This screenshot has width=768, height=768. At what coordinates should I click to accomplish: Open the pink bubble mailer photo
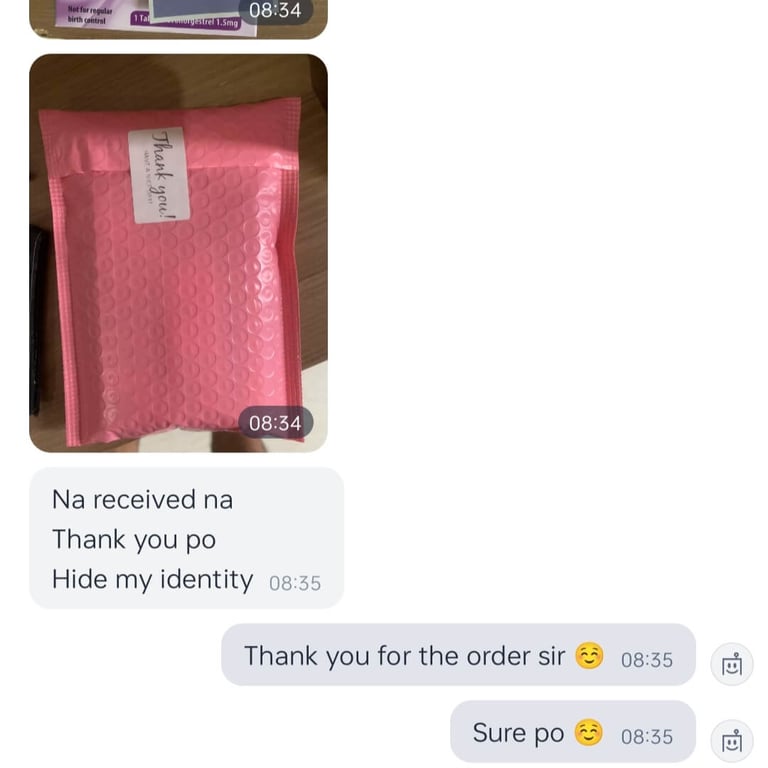(x=178, y=253)
